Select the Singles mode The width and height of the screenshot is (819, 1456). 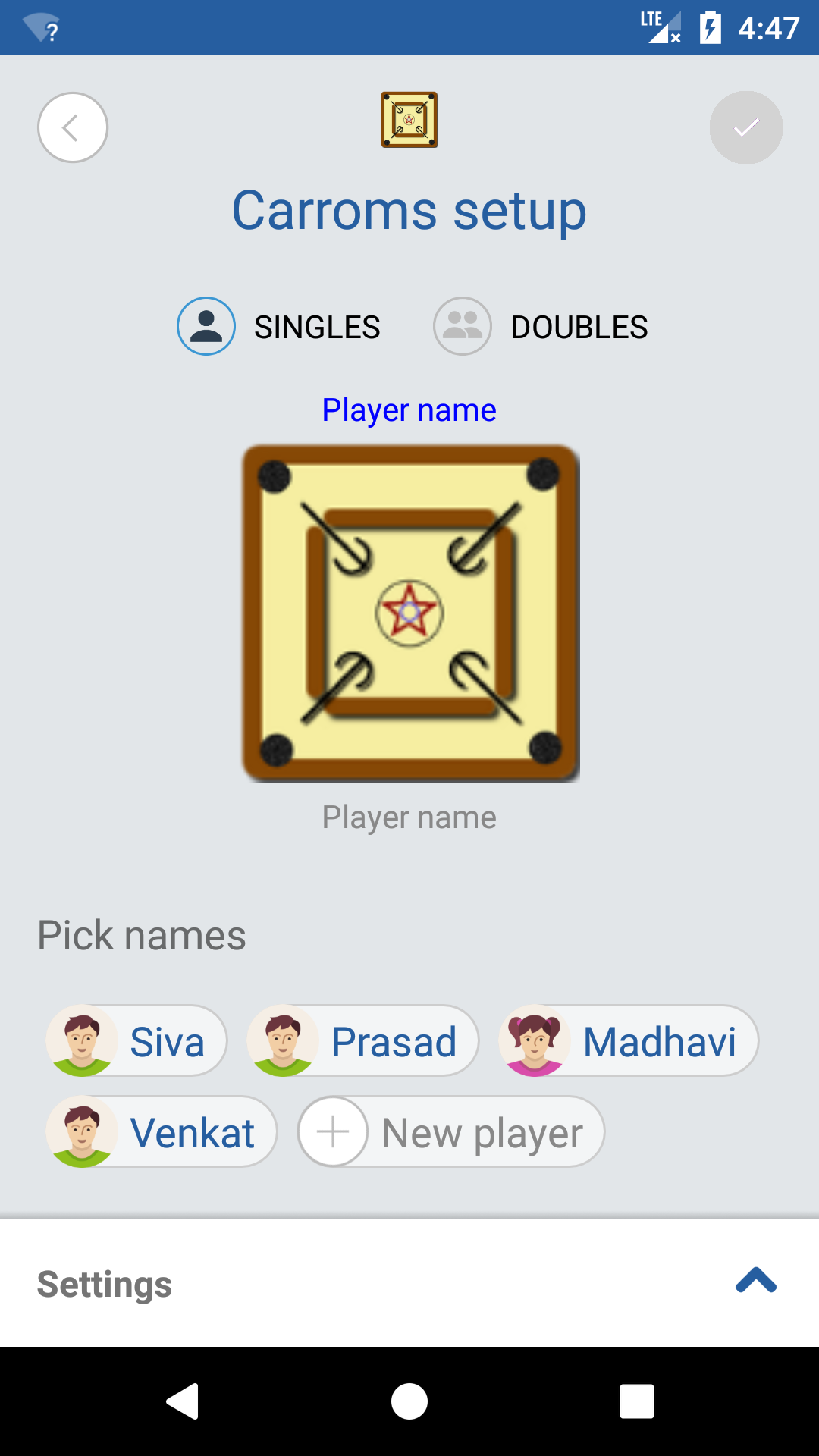[x=279, y=327]
